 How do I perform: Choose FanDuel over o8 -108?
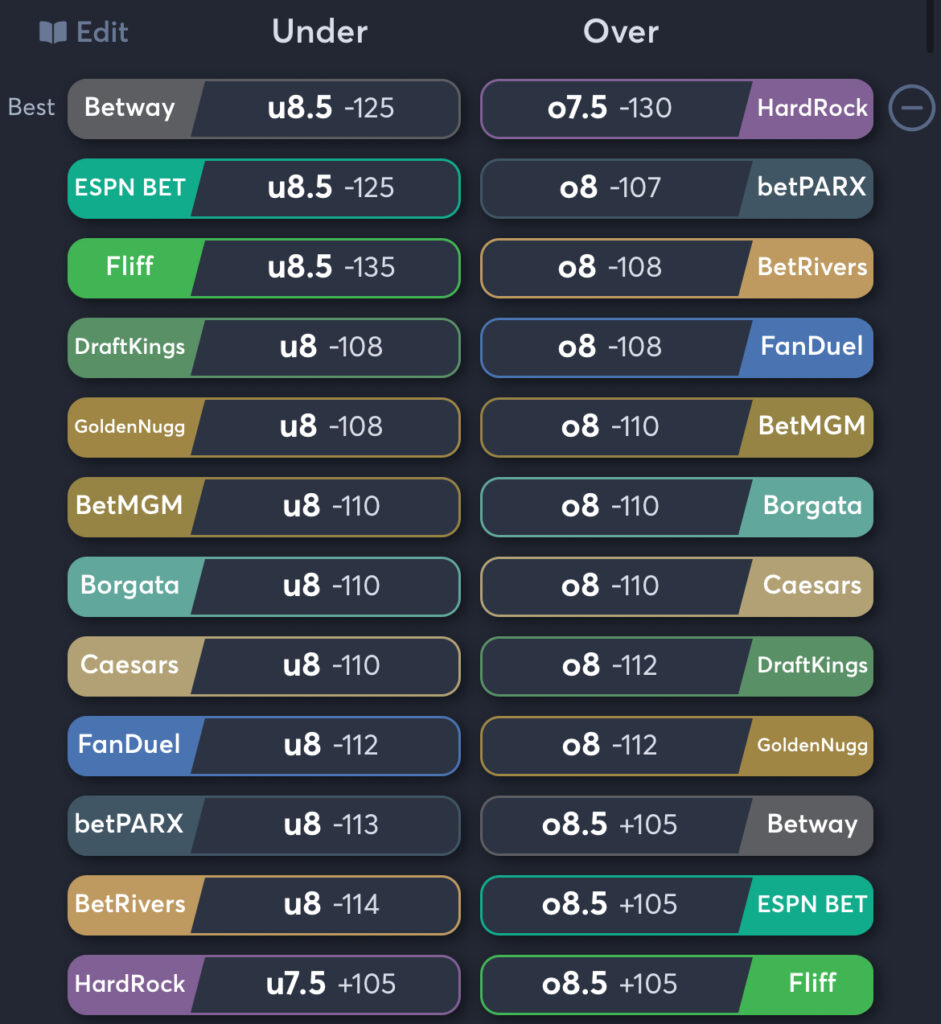(677, 347)
